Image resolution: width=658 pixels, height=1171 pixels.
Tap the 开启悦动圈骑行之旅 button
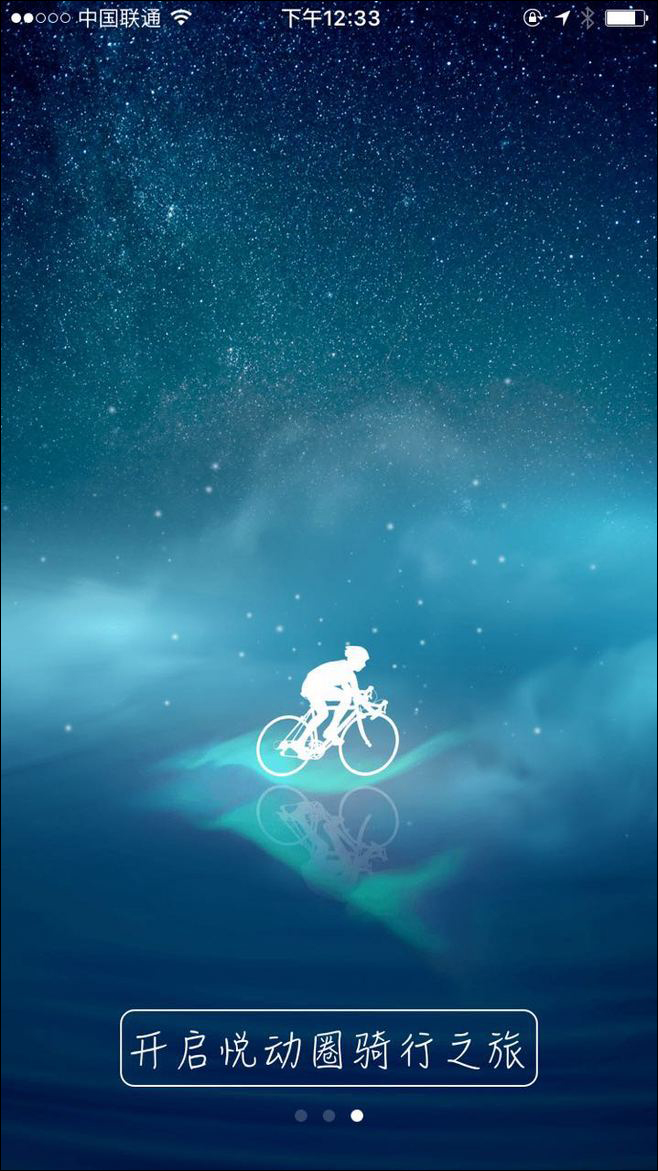click(x=329, y=1048)
